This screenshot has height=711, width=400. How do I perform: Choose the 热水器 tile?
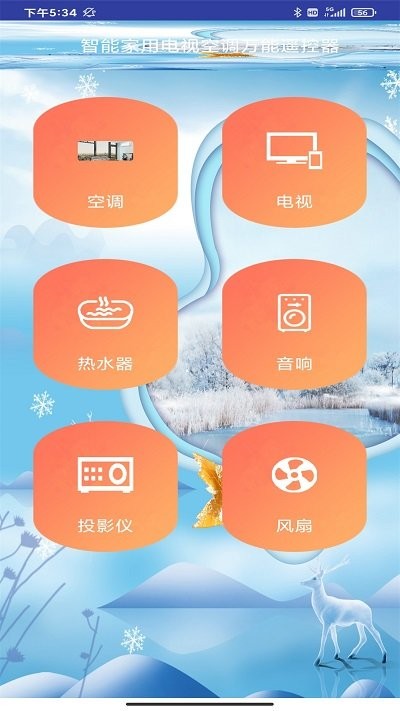(x=105, y=324)
